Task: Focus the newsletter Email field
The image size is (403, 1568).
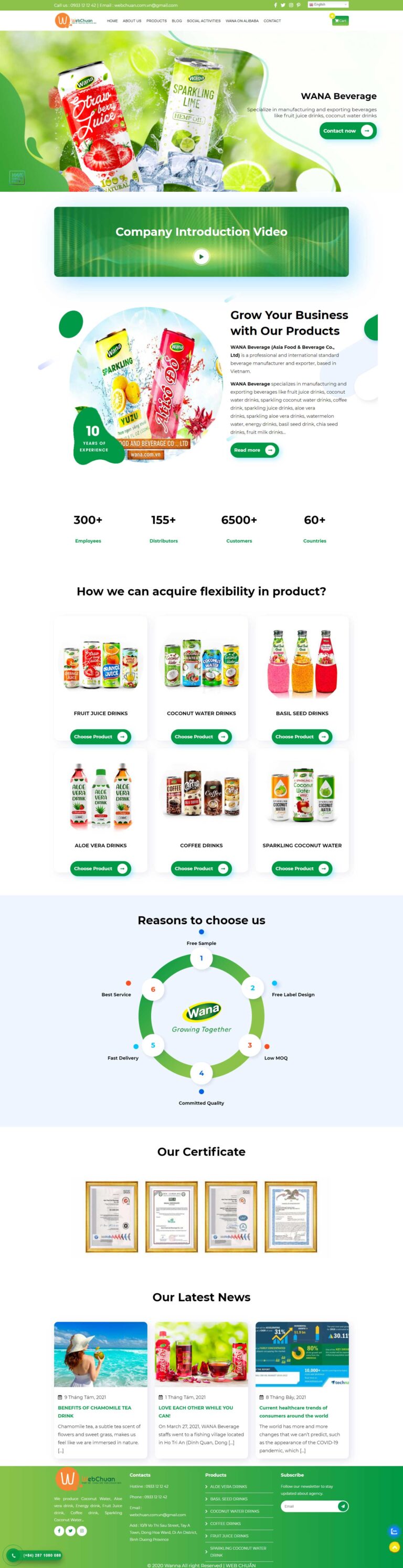Action: [309, 1507]
